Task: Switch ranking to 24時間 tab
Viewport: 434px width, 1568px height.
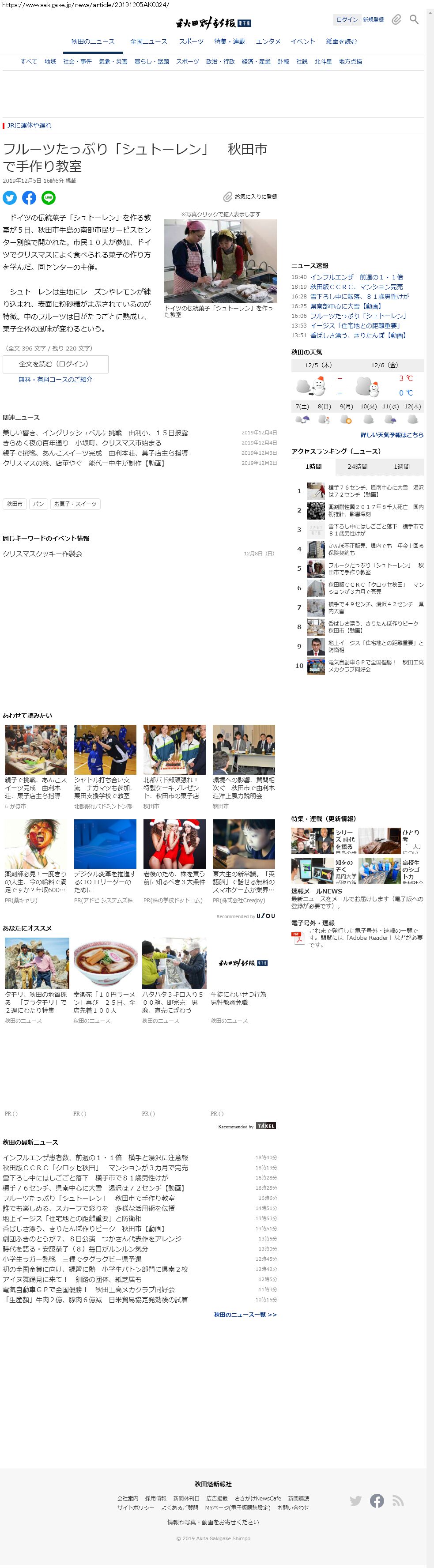Action: click(x=357, y=466)
